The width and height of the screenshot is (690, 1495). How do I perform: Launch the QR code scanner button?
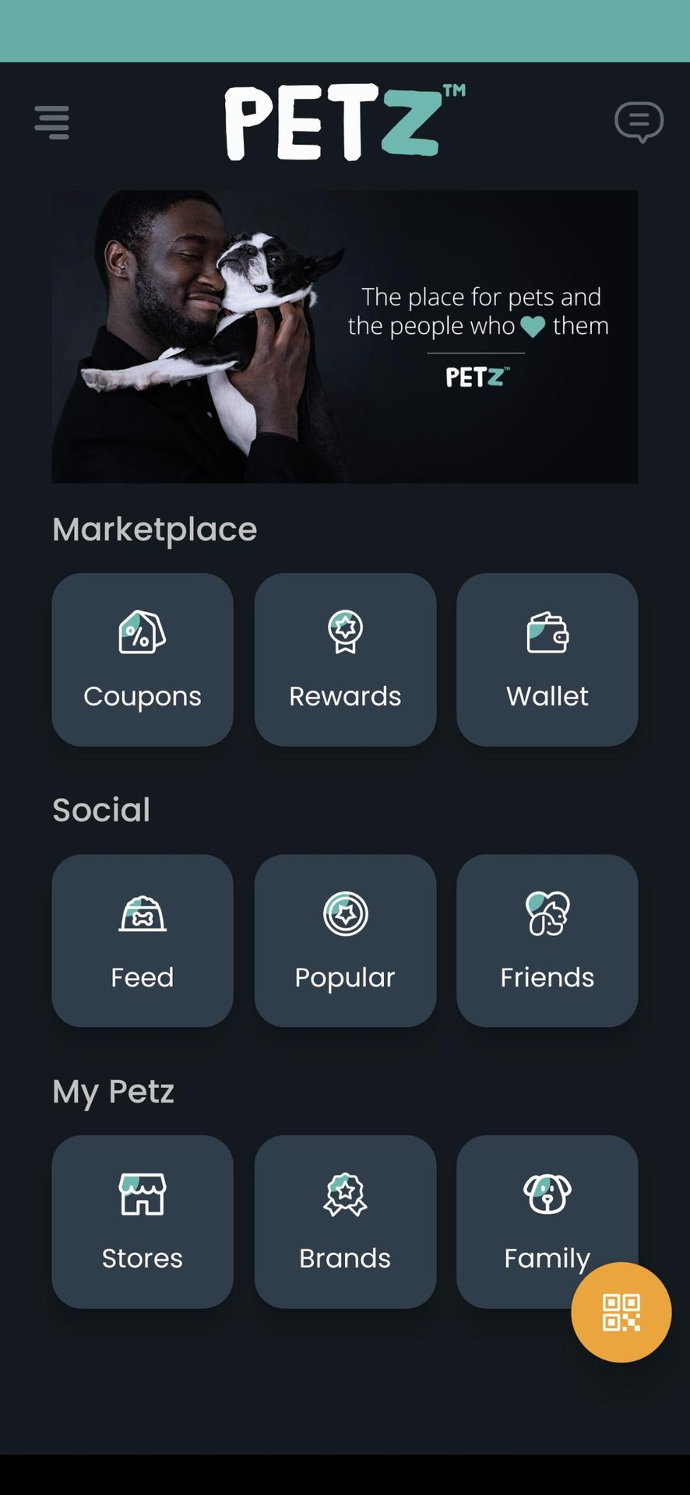pos(621,1312)
